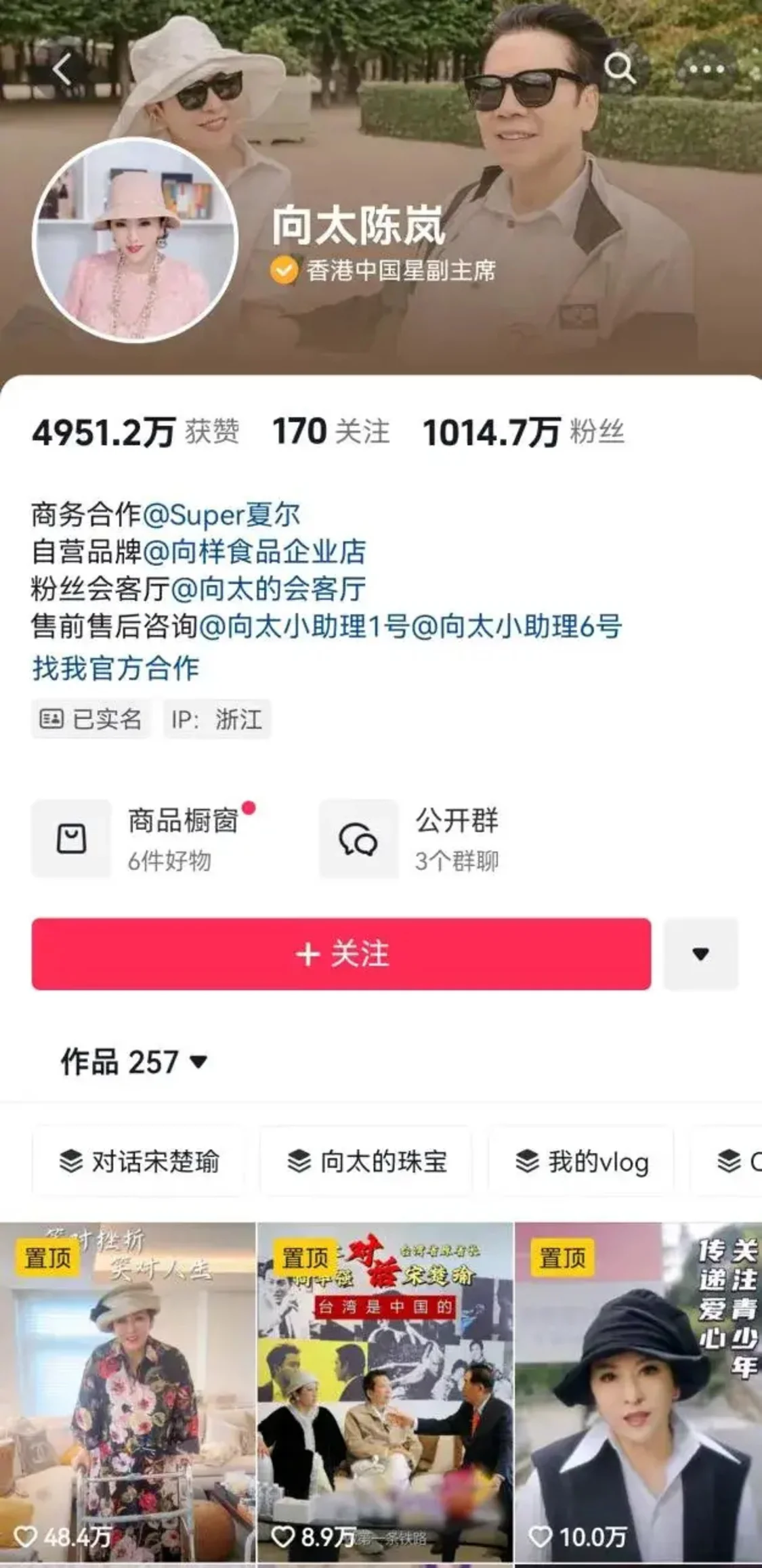Viewport: 762px width, 1568px height.
Task: Open the three-dot overflow menu
Action: click(706, 68)
